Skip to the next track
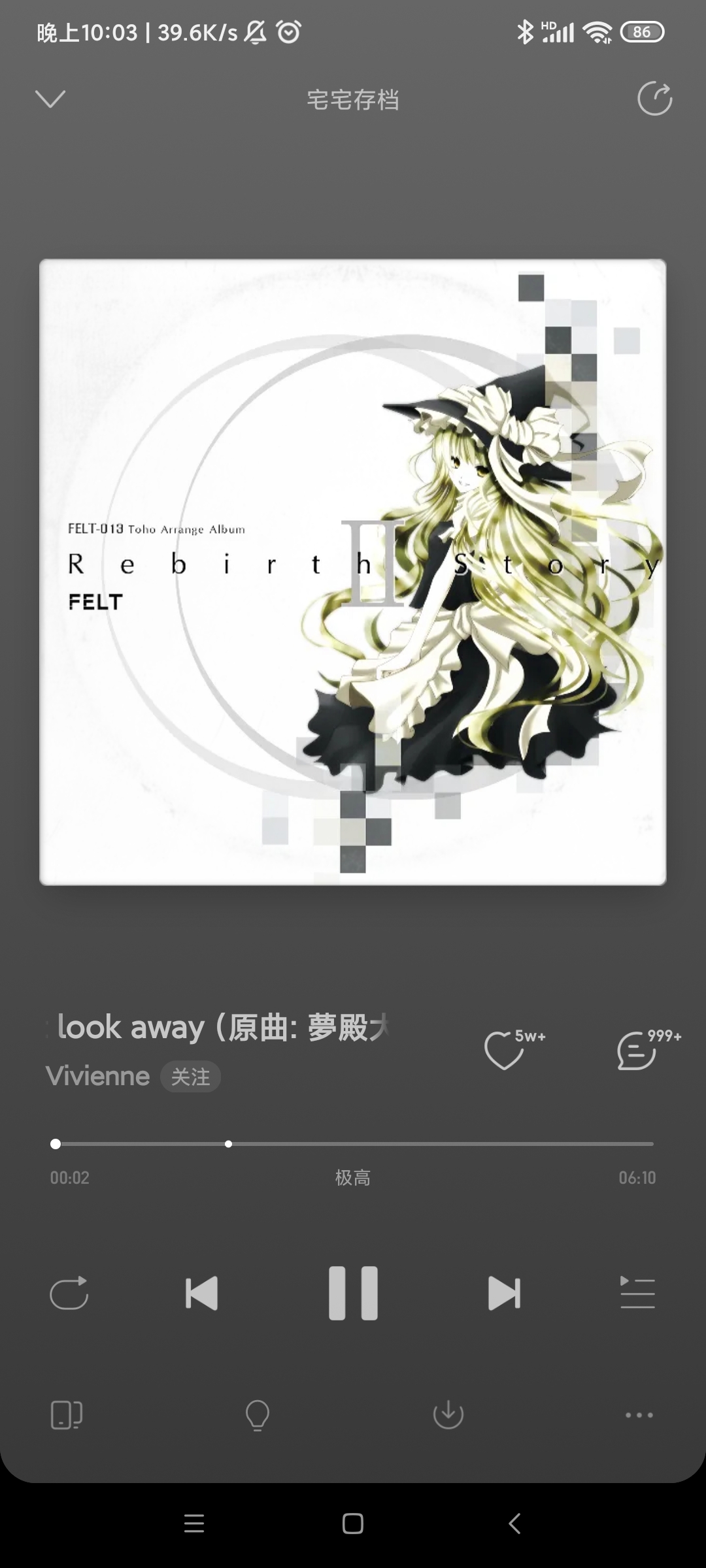 pos(504,1293)
